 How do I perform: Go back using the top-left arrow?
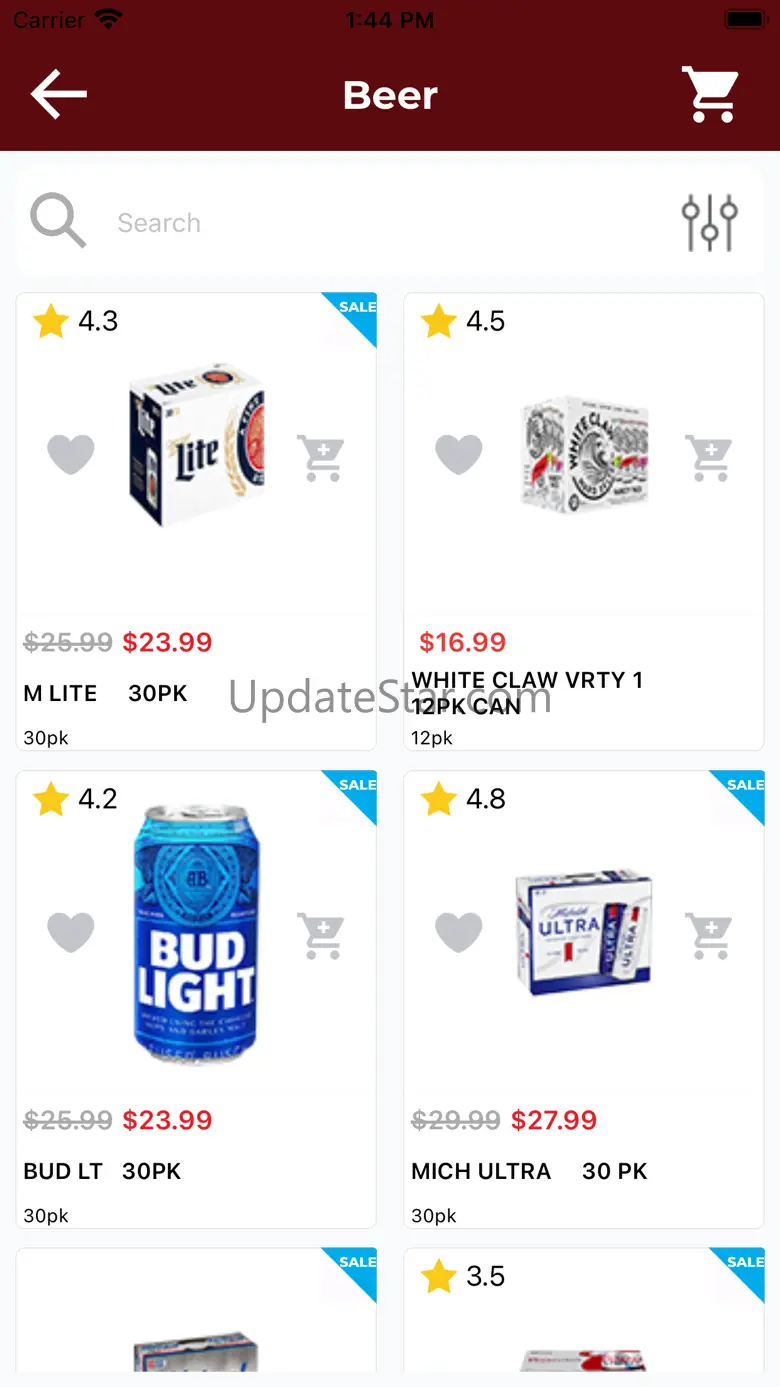59,95
